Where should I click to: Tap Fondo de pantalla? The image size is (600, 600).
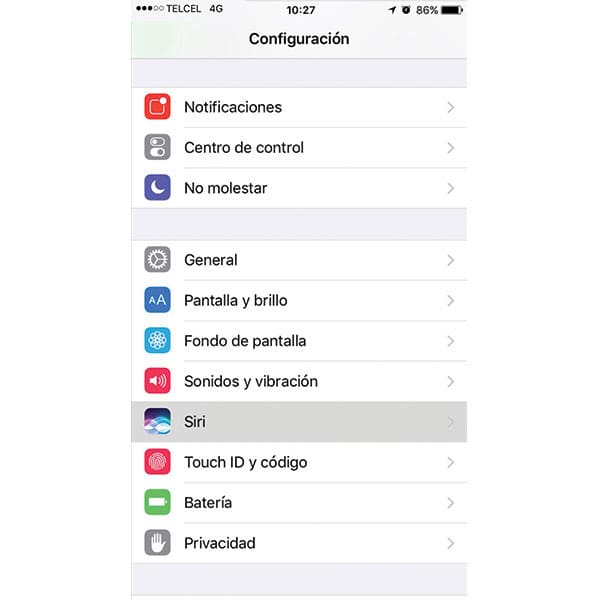click(298, 341)
